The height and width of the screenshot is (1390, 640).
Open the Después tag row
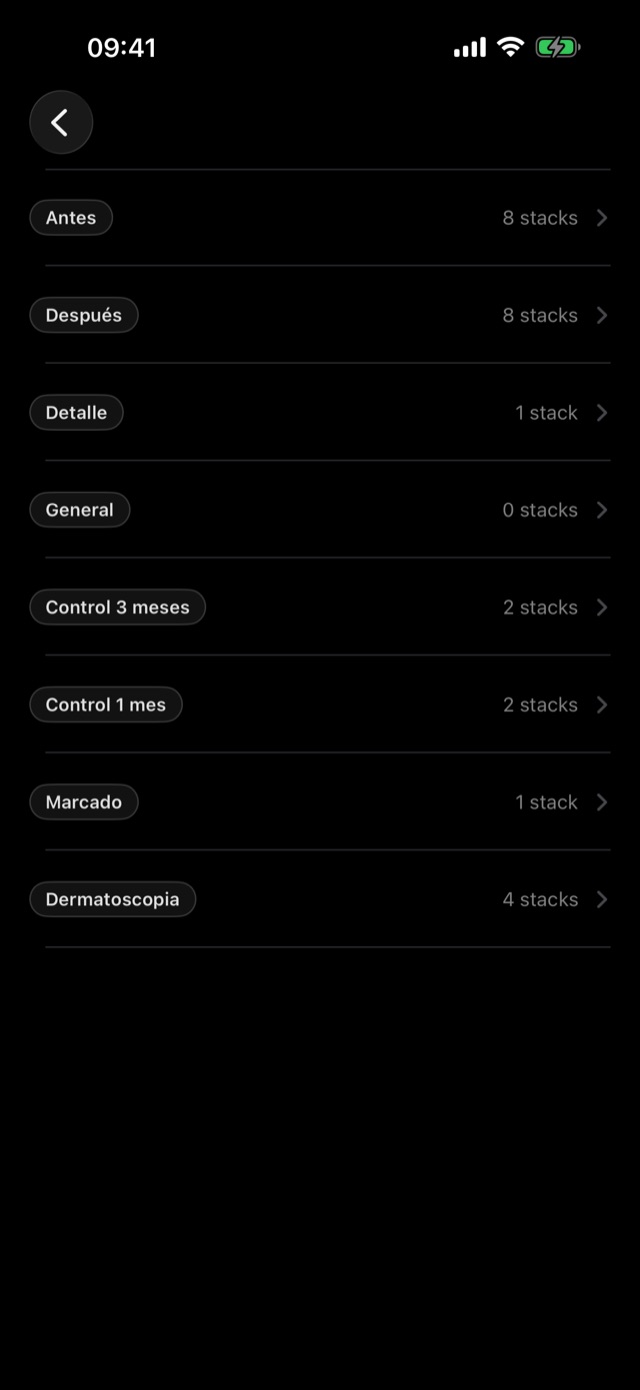tap(320, 315)
